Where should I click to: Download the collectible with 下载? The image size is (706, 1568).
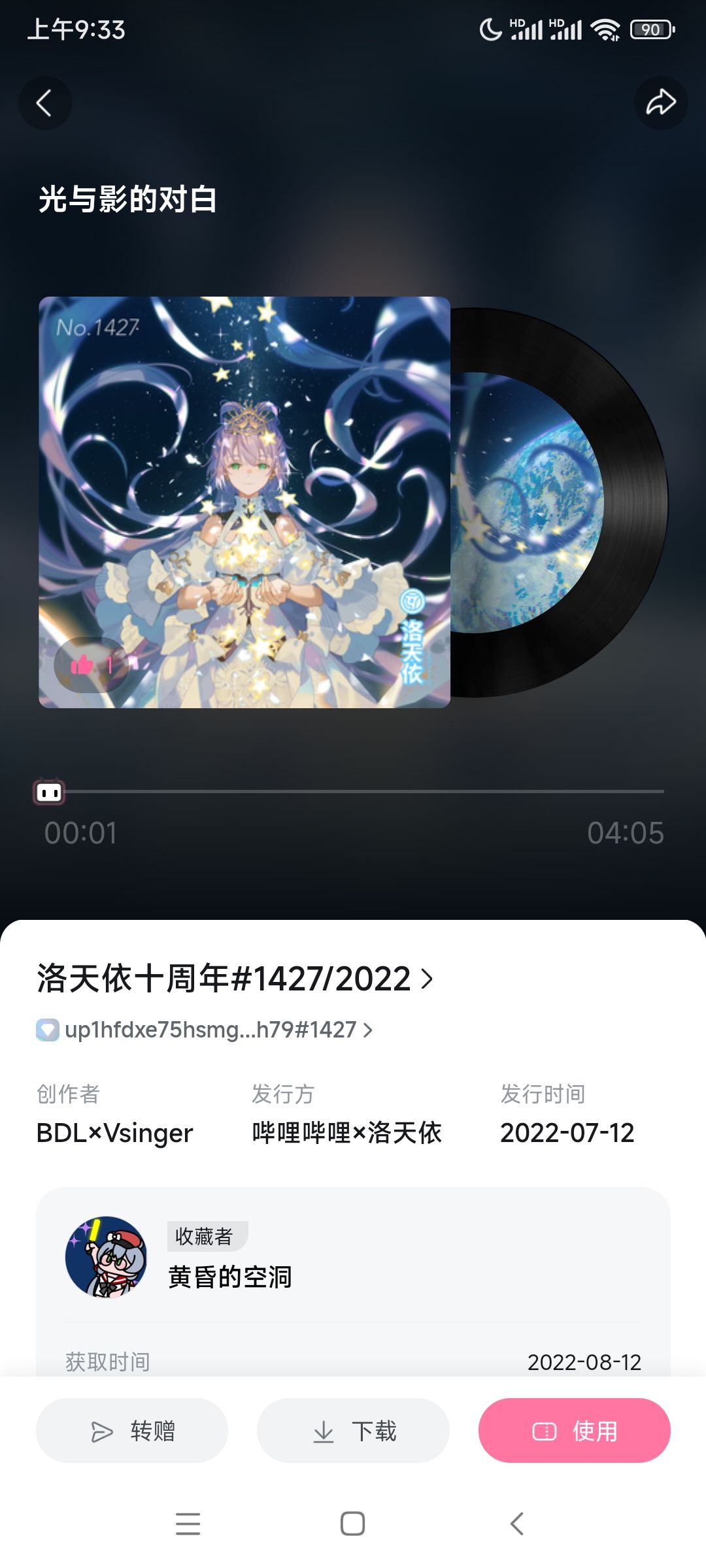353,1431
